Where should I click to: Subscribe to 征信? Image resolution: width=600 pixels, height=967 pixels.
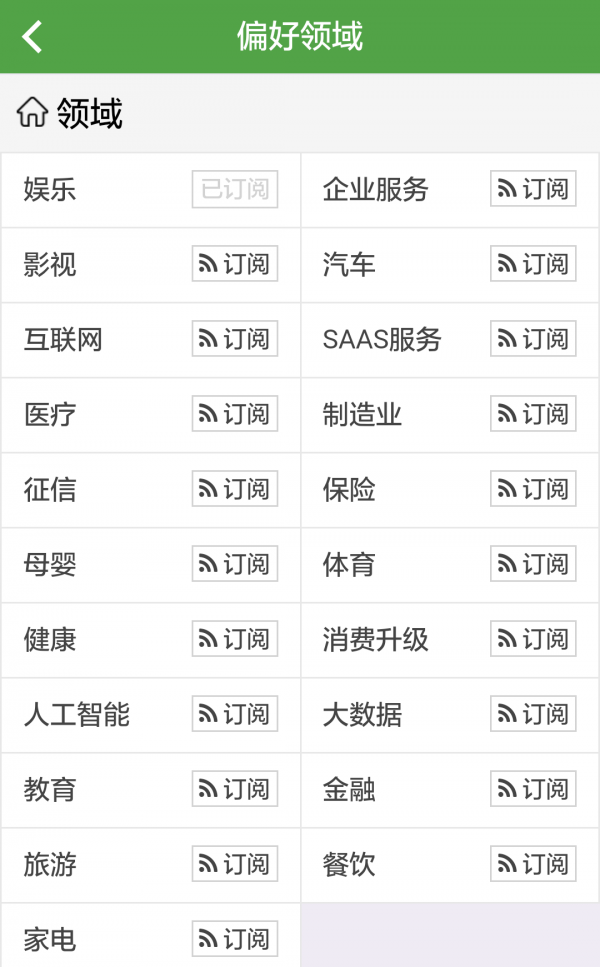pyautogui.click(x=235, y=489)
